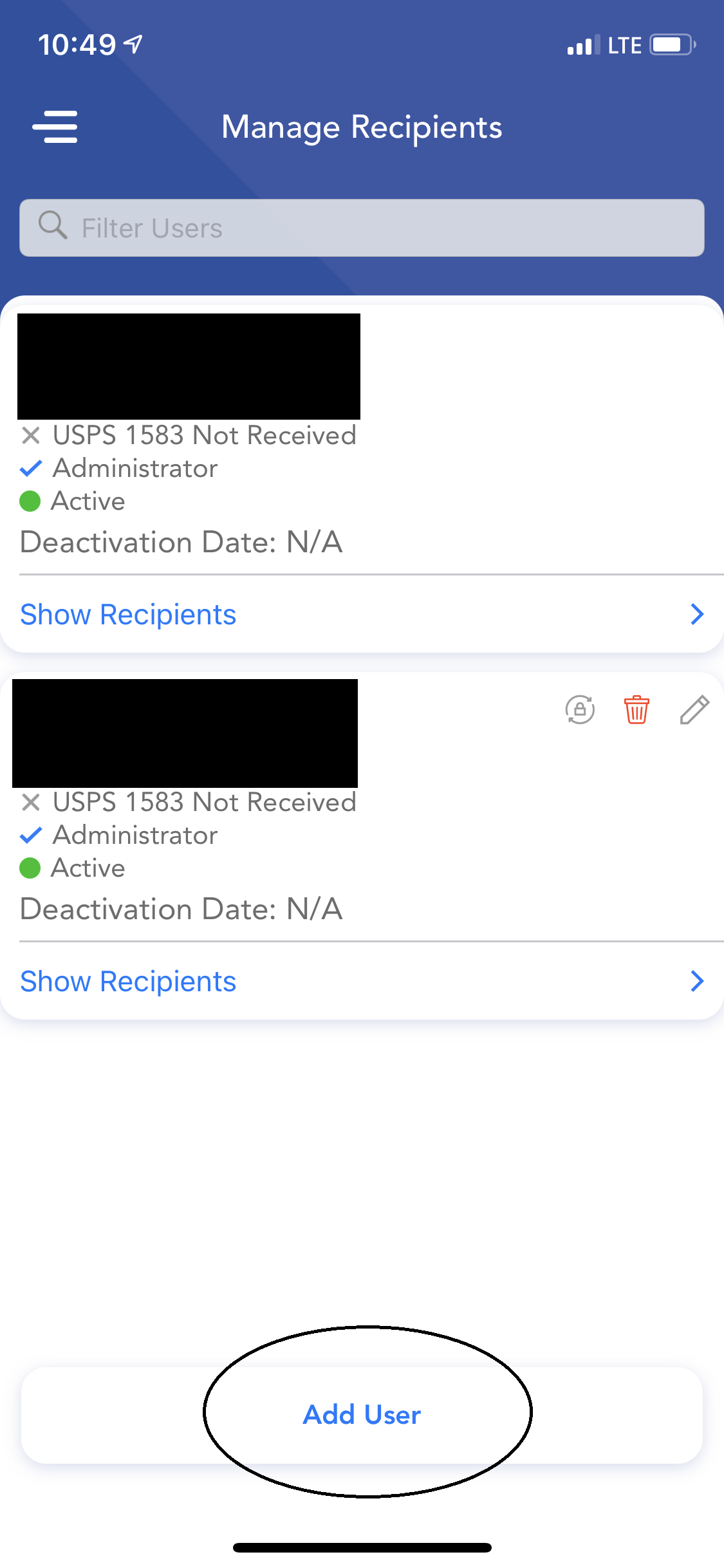Select the Manage Recipients title
The width and height of the screenshot is (724, 1568).
click(362, 127)
